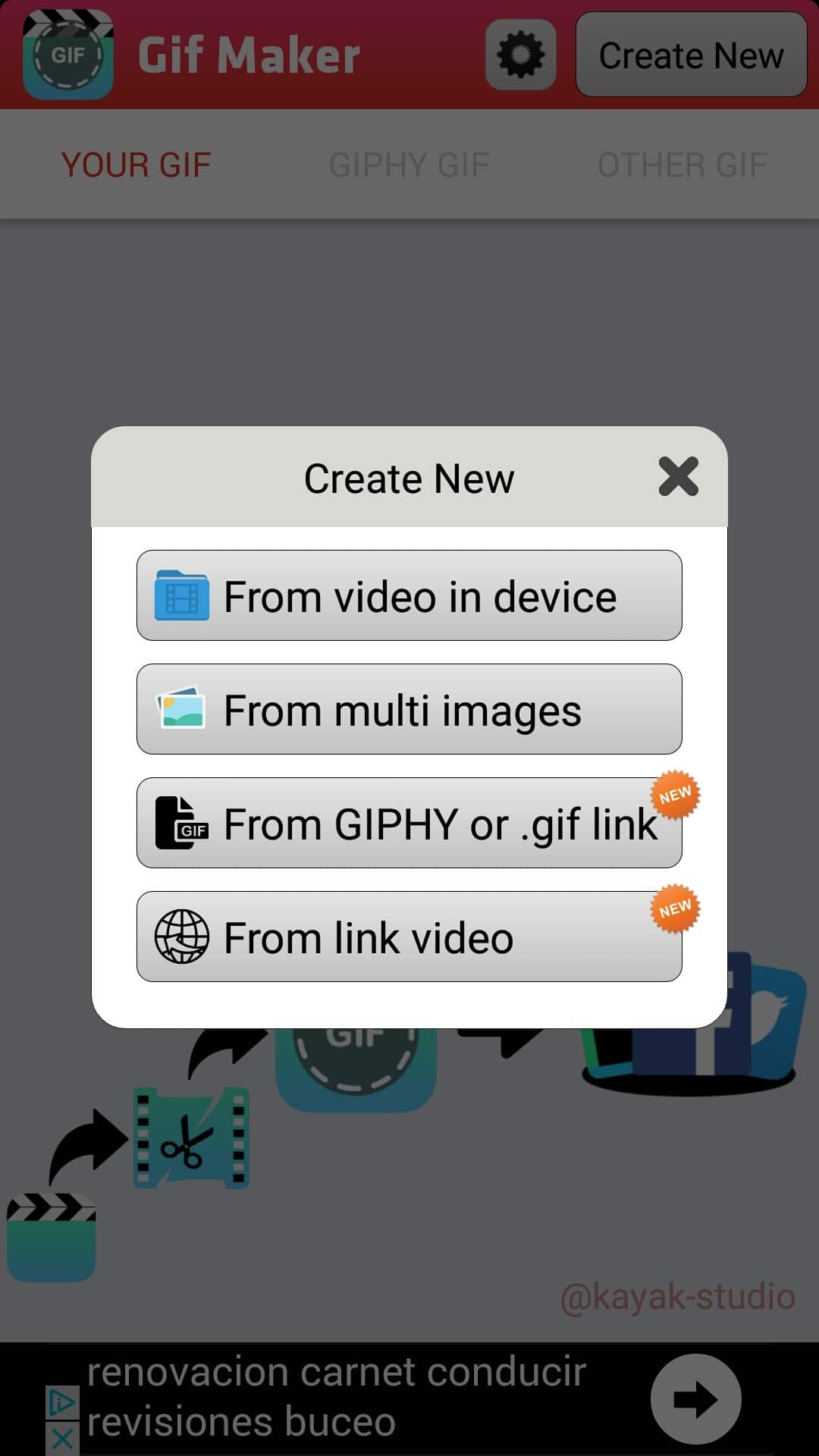Tap the Create New button in header

[691, 55]
